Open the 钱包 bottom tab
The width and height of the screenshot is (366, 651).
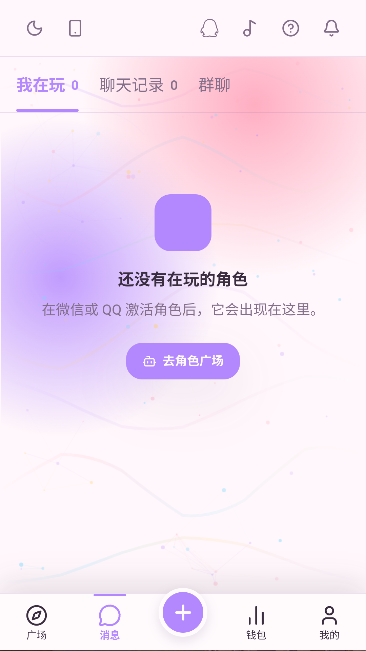(256, 622)
